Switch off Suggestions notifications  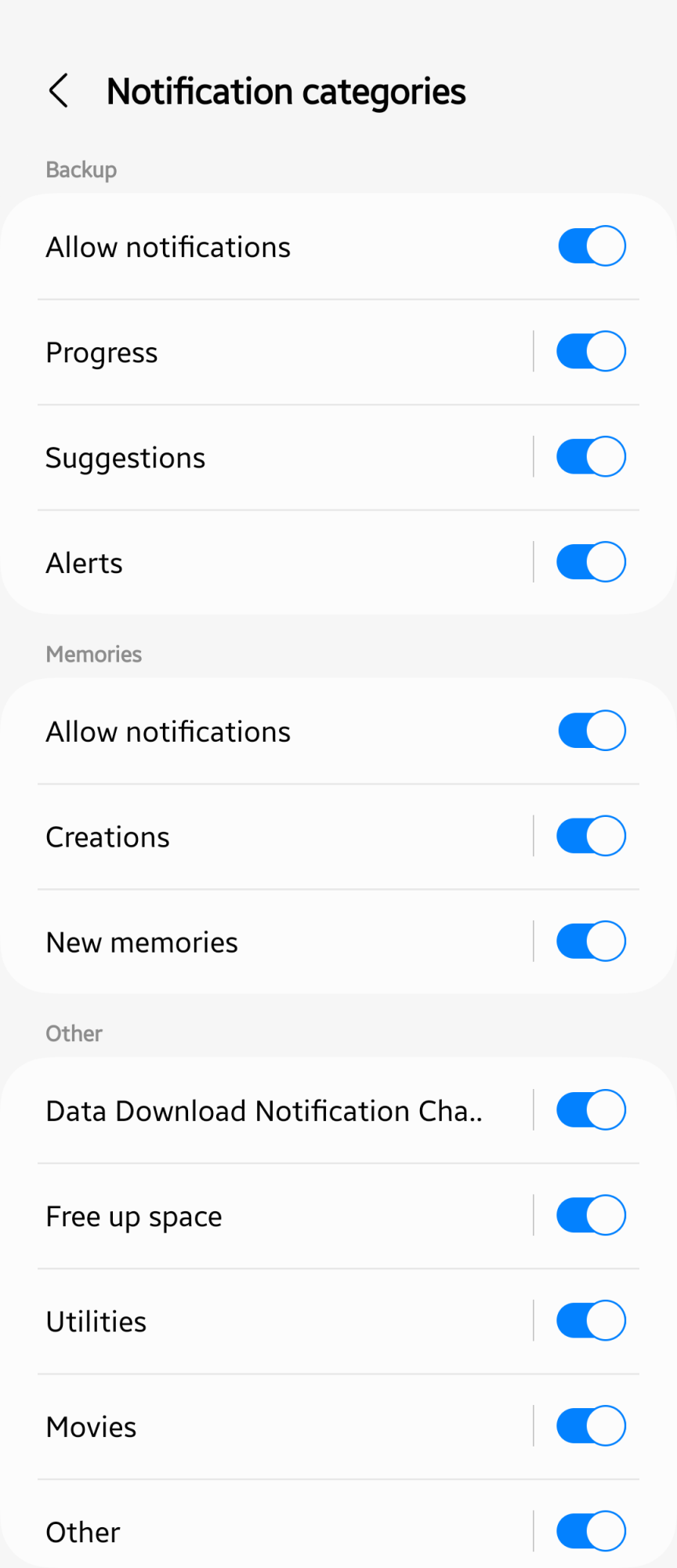click(x=592, y=457)
